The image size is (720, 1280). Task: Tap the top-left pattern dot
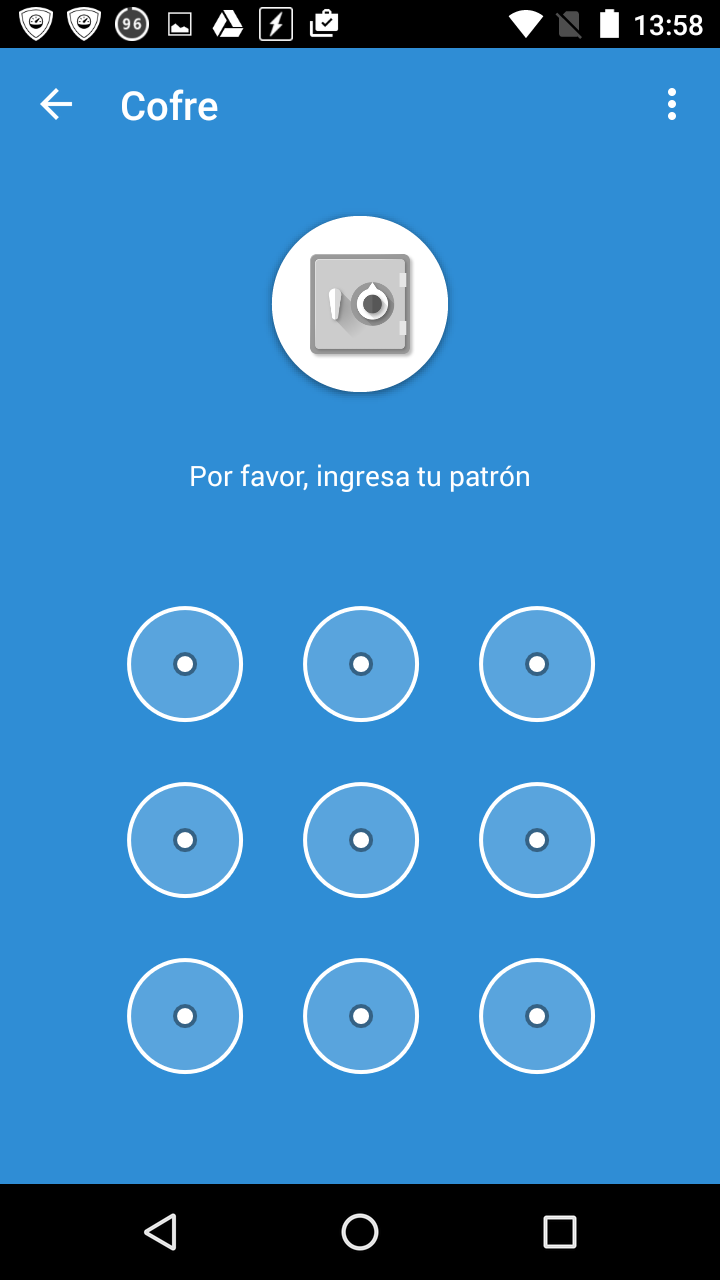click(185, 664)
